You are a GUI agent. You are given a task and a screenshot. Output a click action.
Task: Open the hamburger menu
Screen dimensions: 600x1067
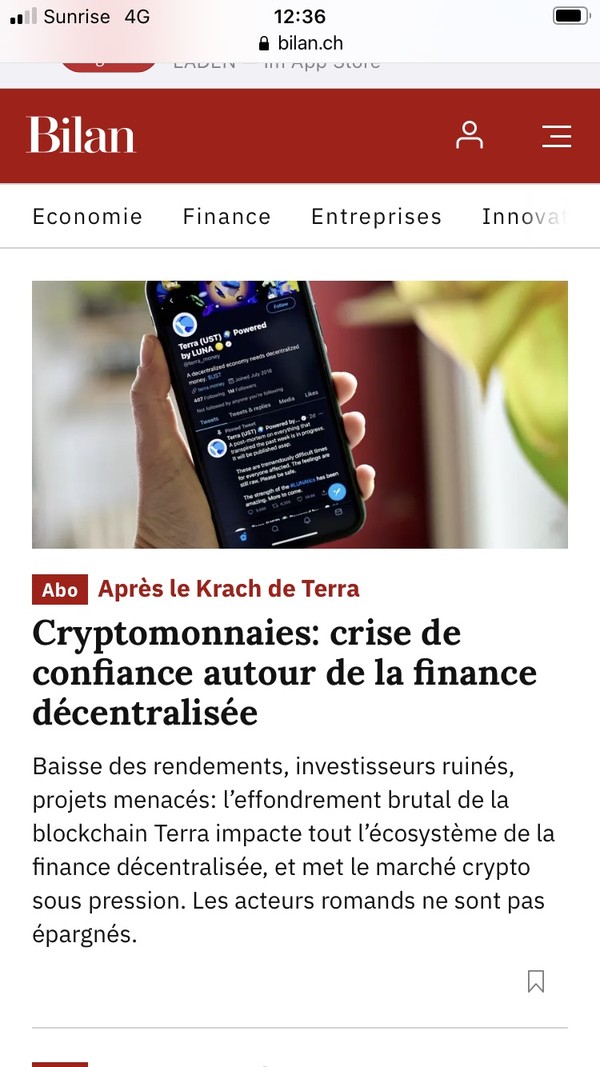coord(556,136)
